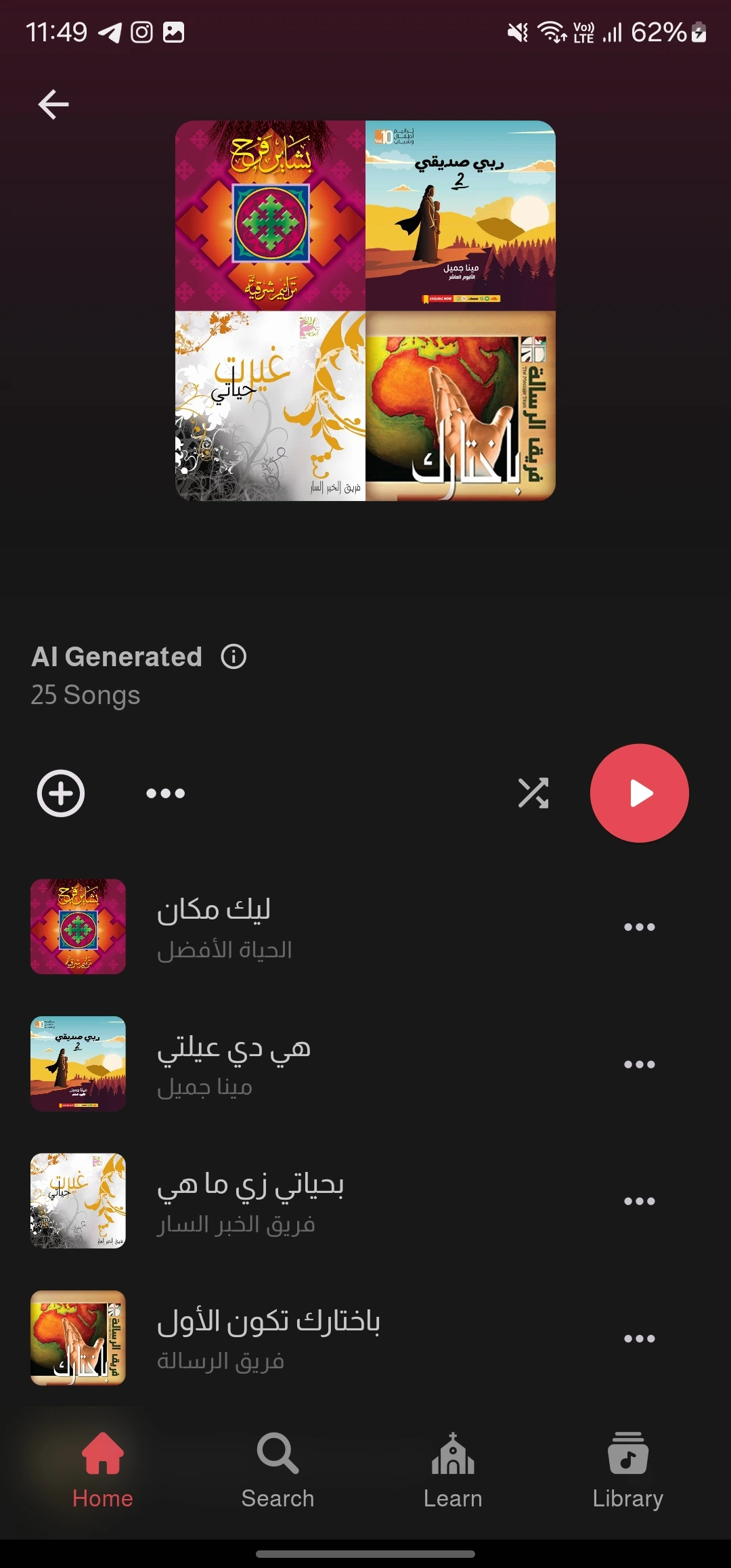Switch to the Library tab
The image size is (731, 1568).
(627, 1471)
